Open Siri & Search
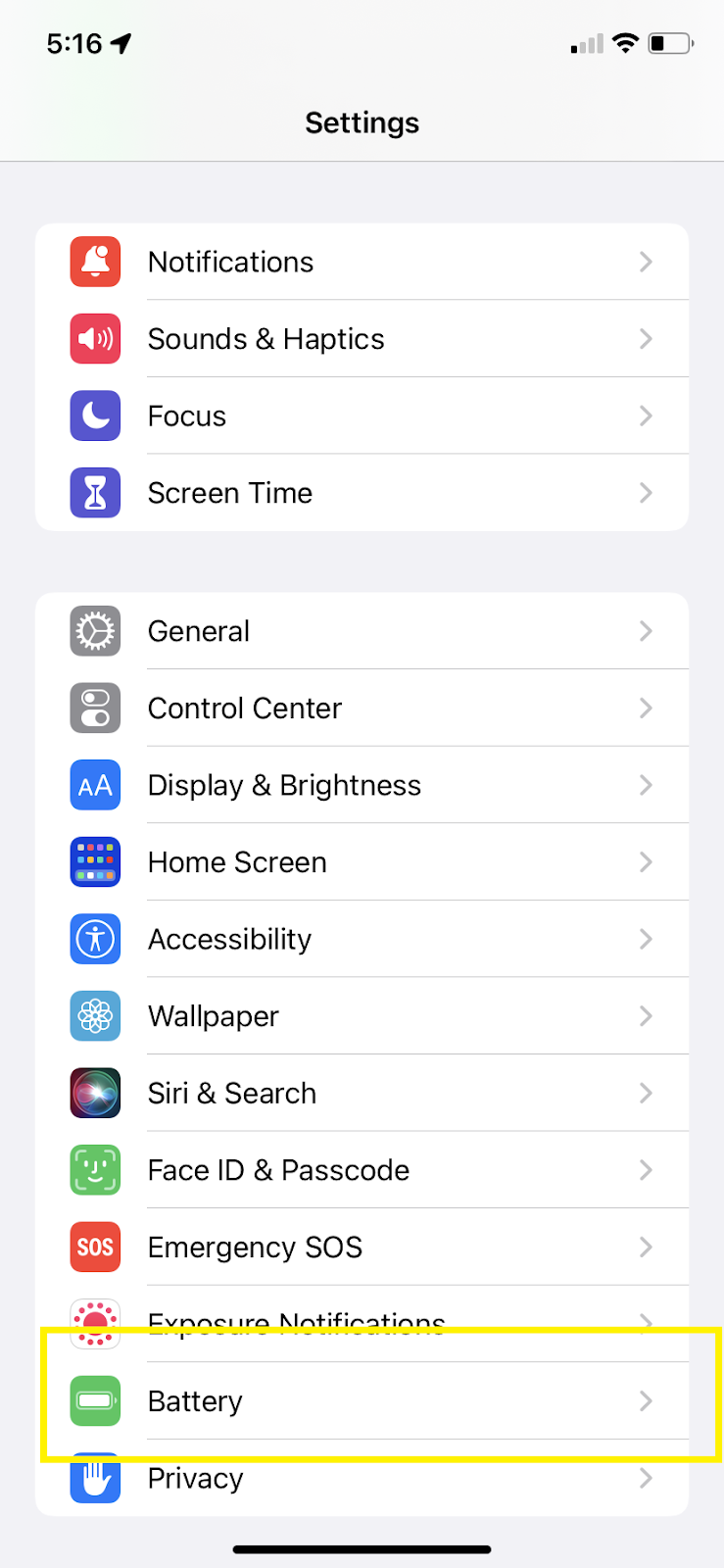This screenshot has width=724, height=1568. point(362,1093)
